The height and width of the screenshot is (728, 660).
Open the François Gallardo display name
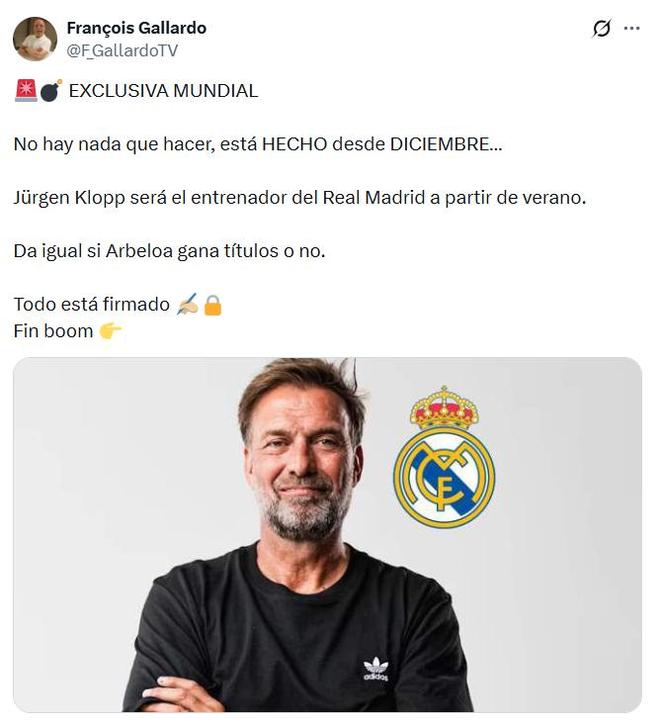(x=136, y=28)
